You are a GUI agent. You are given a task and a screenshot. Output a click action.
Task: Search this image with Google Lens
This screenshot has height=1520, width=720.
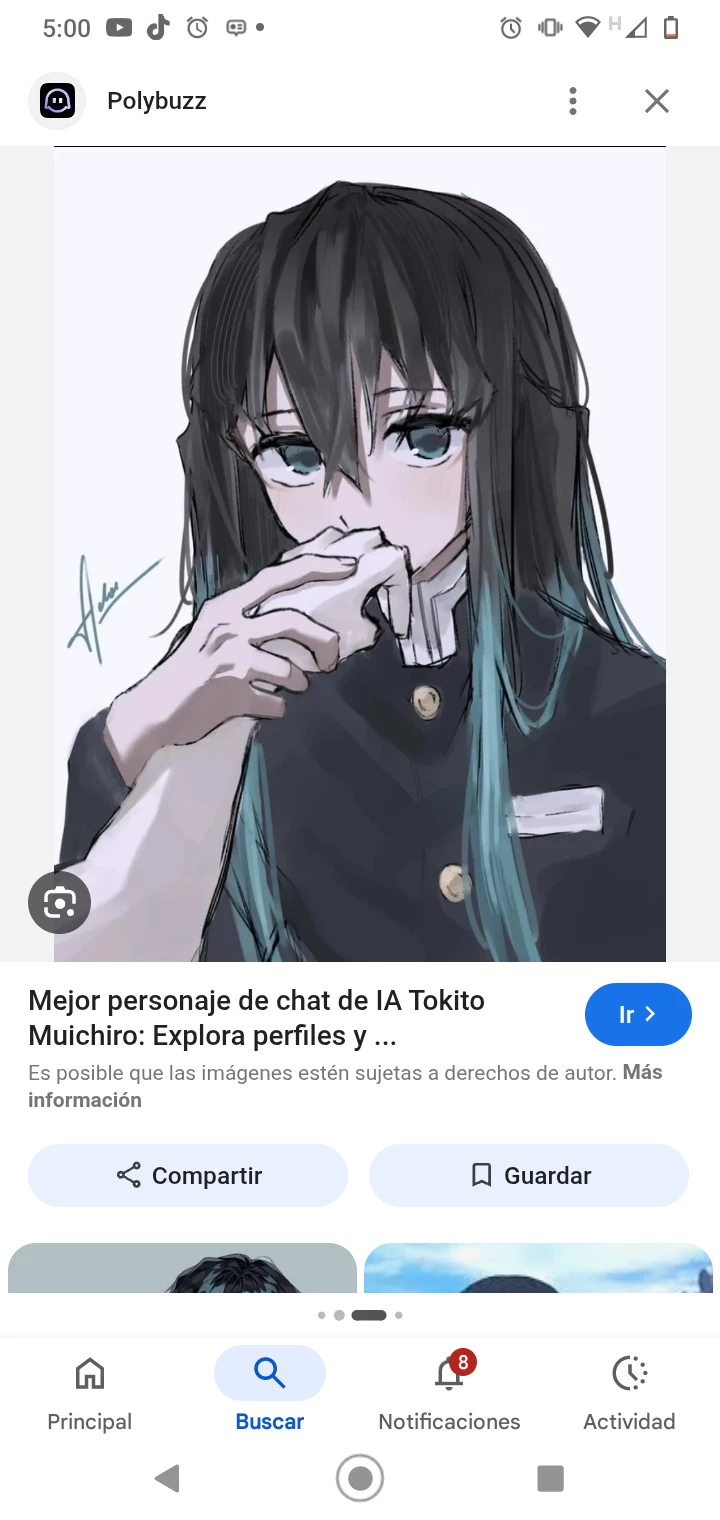tap(59, 903)
